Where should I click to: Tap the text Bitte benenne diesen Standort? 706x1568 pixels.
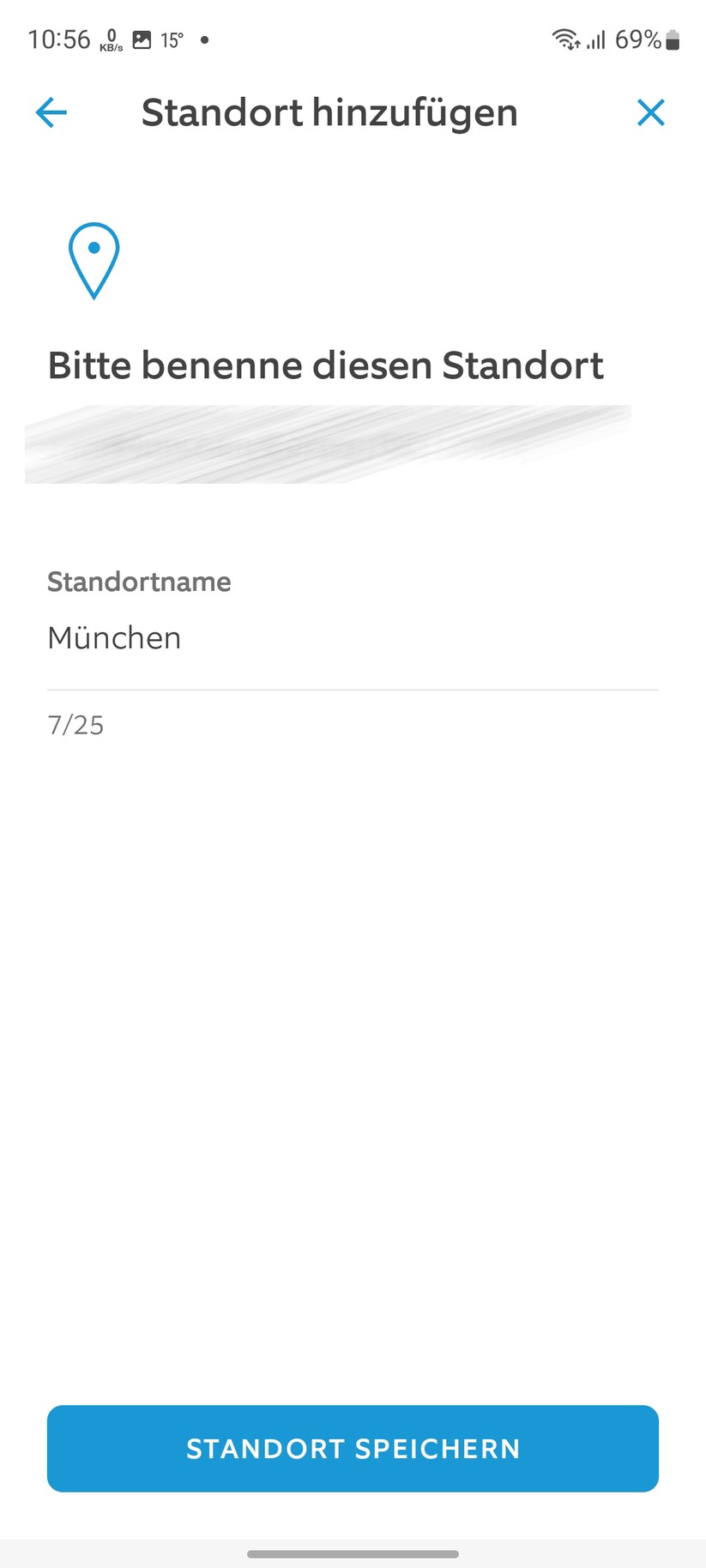coord(326,365)
